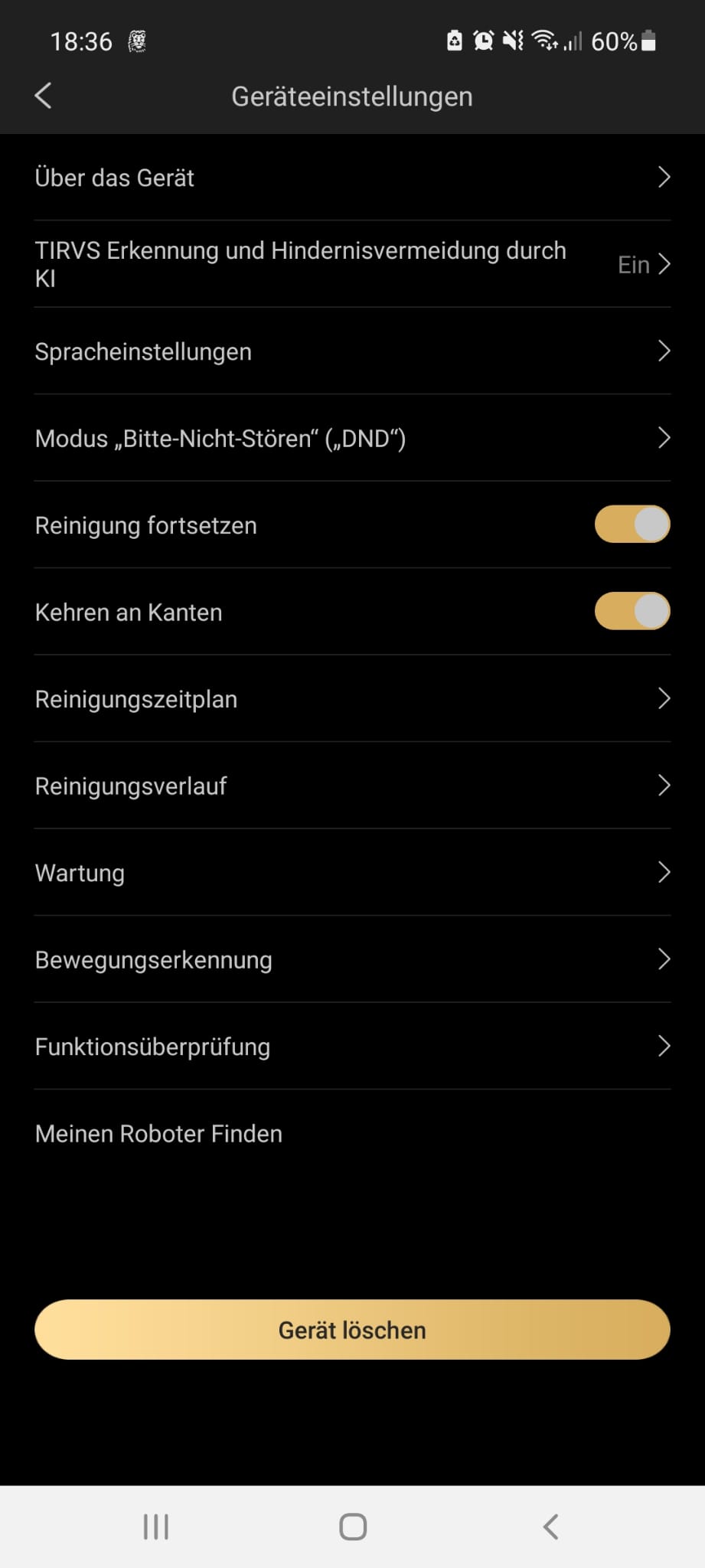
Task: View the Reinigungsverlauf
Action: pos(352,786)
